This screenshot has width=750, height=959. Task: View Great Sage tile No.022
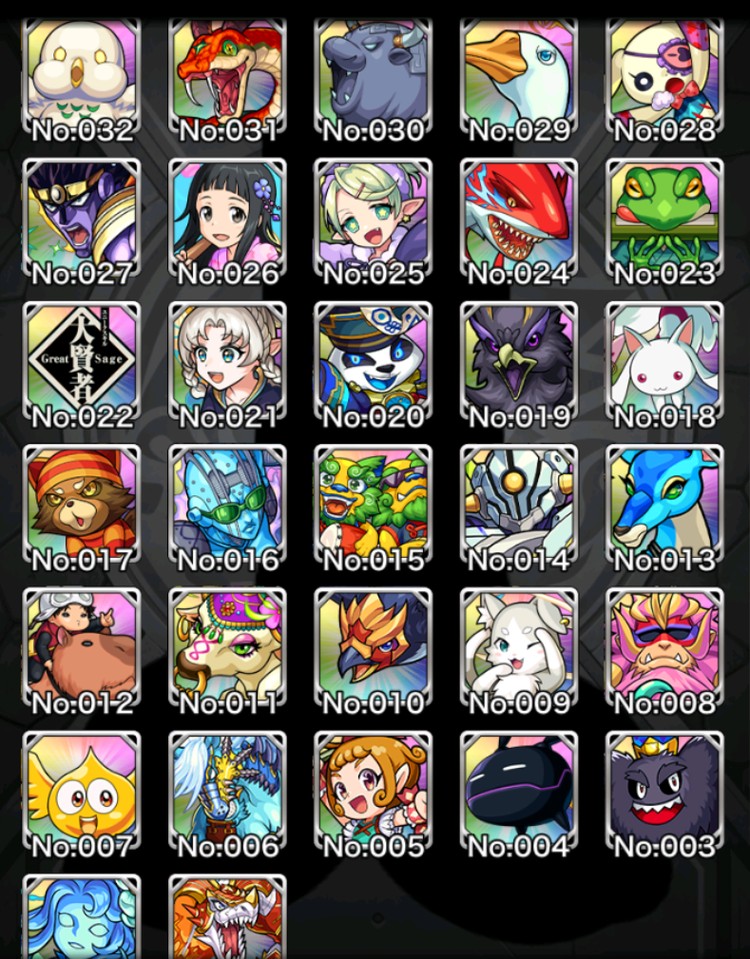coord(81,360)
